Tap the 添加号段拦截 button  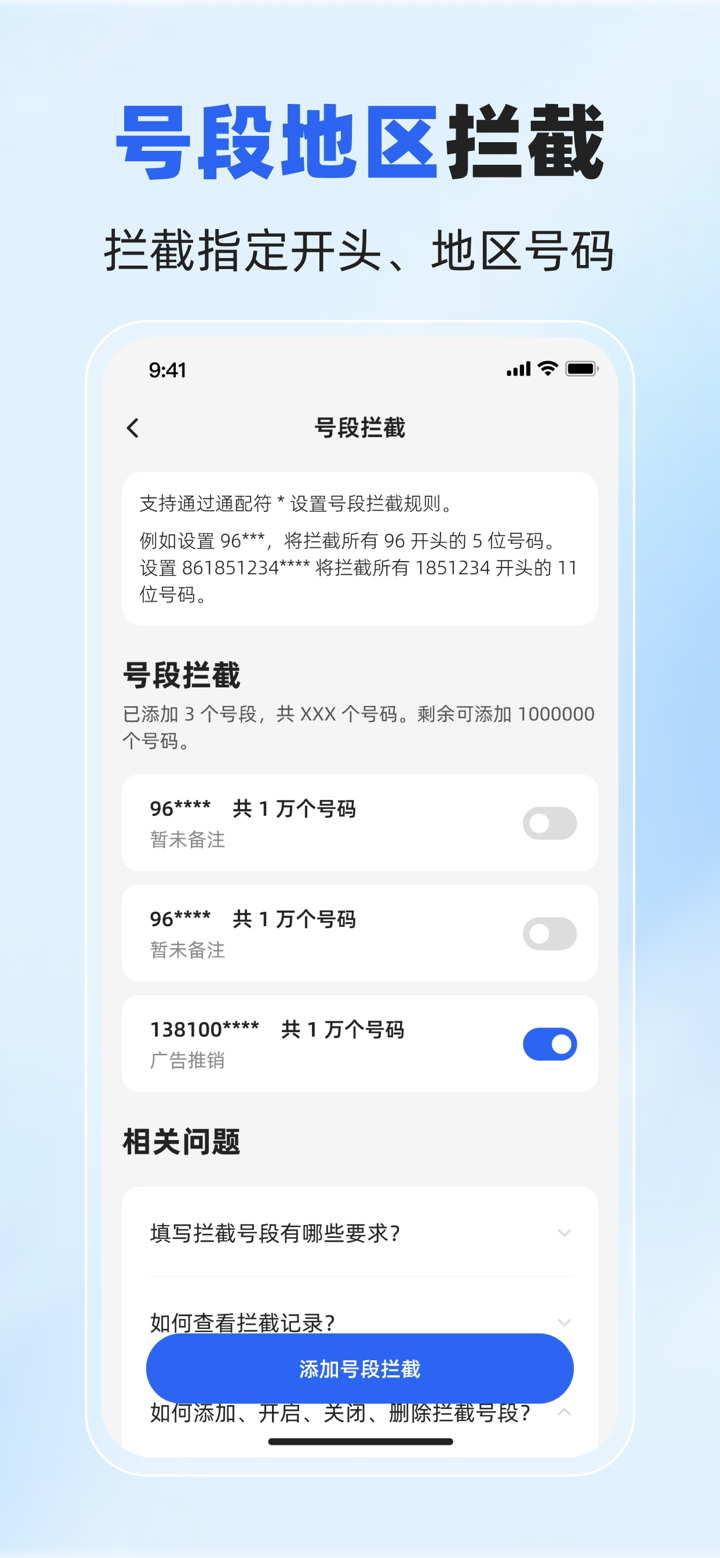(359, 1368)
